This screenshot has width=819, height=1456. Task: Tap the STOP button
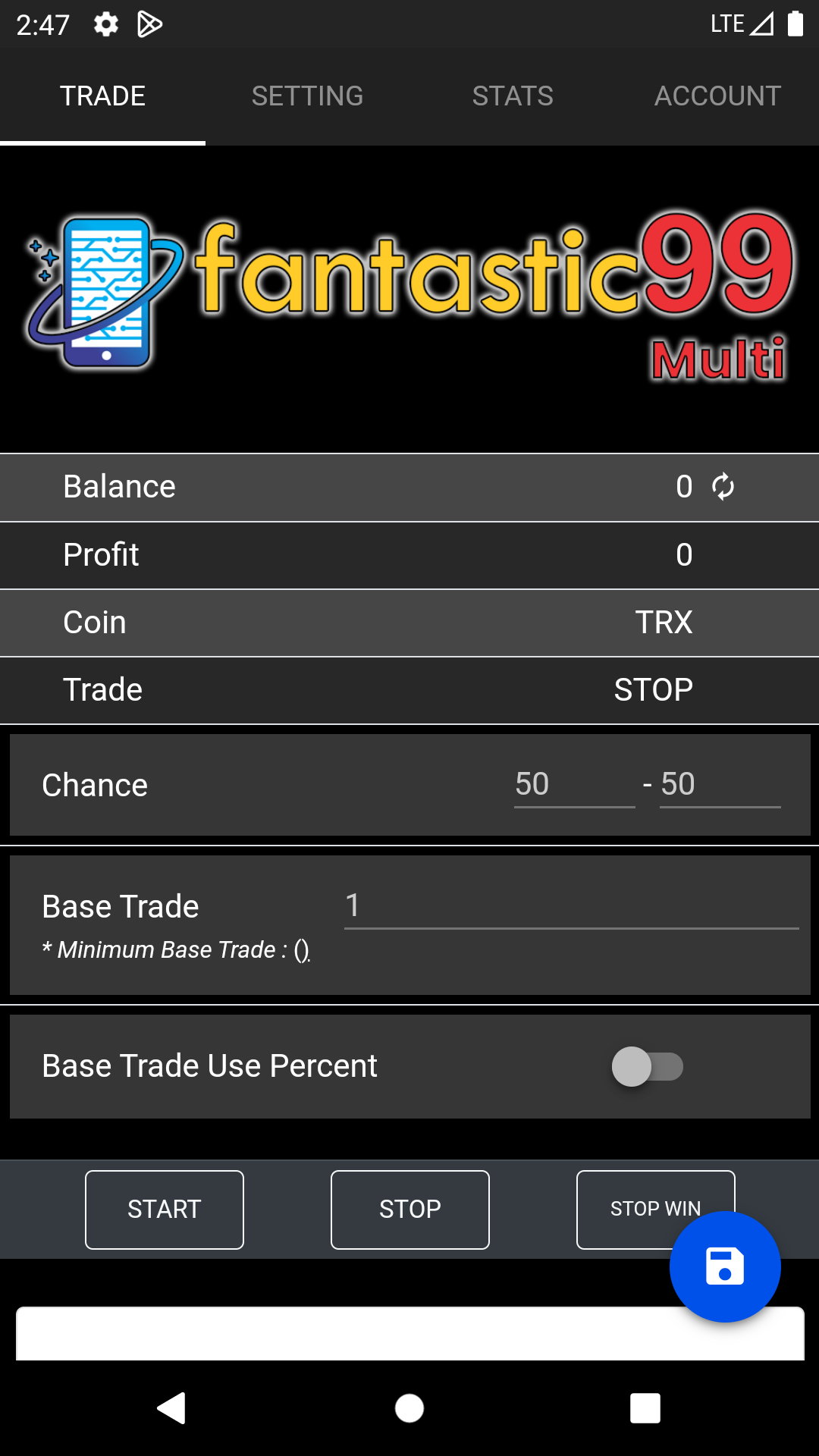(409, 1209)
